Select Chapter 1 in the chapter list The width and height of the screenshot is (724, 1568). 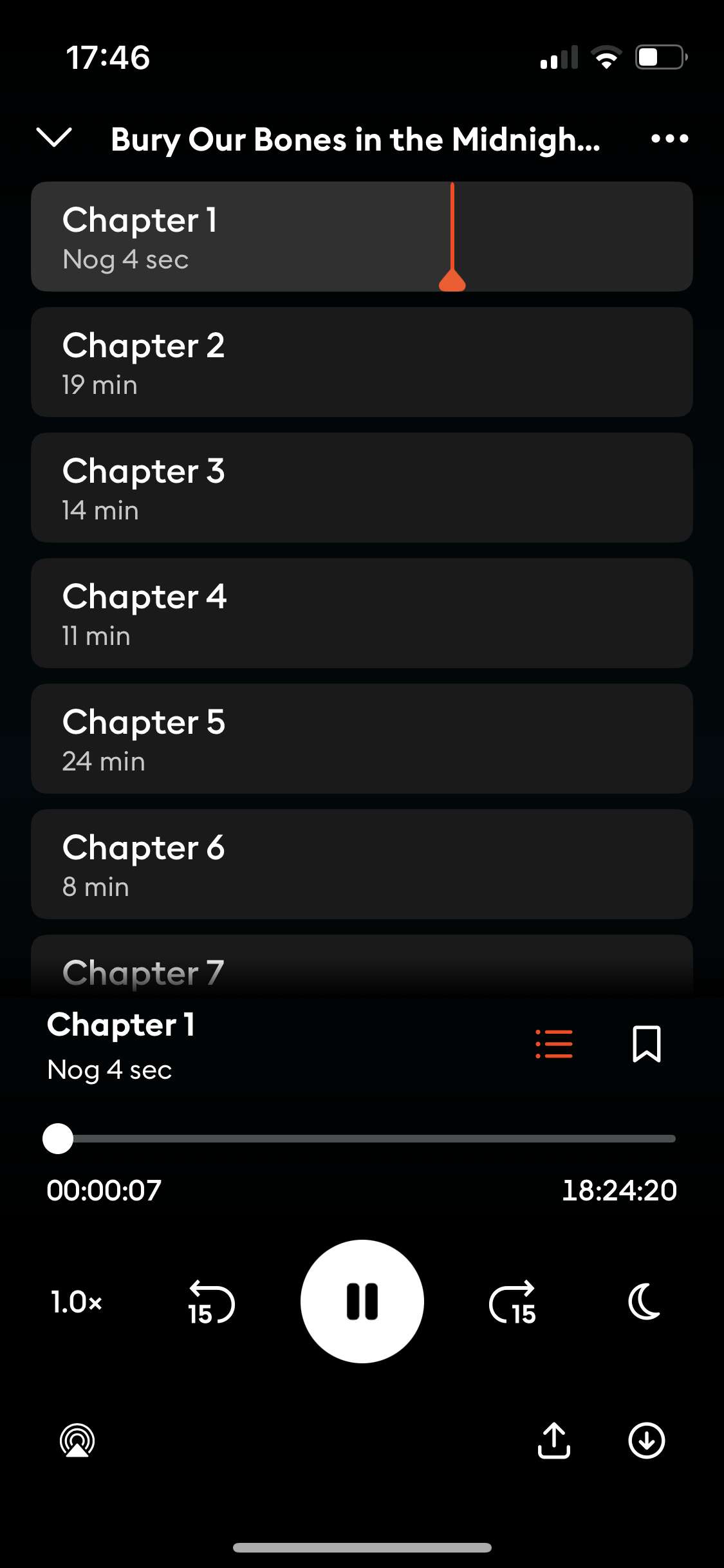coord(362,236)
